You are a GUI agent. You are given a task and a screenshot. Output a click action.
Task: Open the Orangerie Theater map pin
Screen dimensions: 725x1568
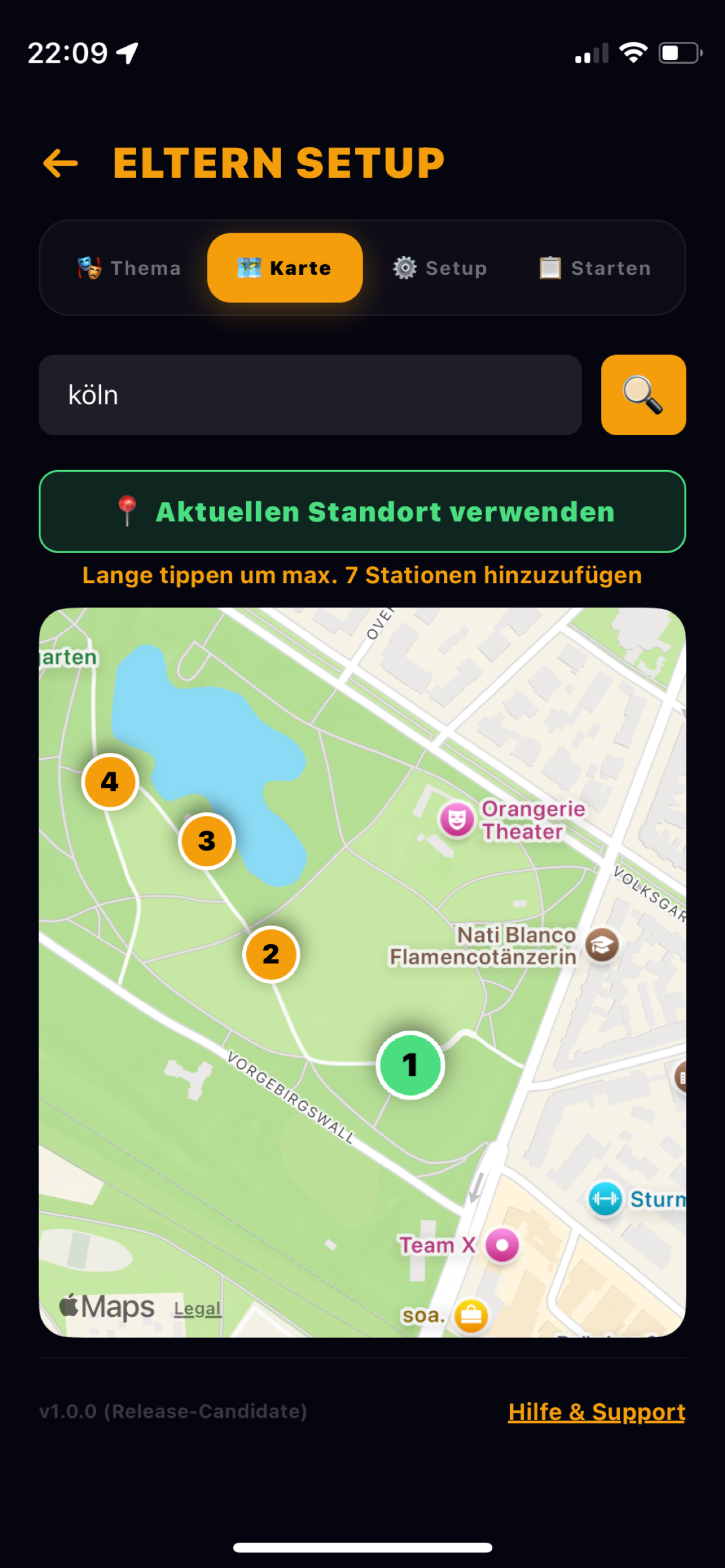457,820
